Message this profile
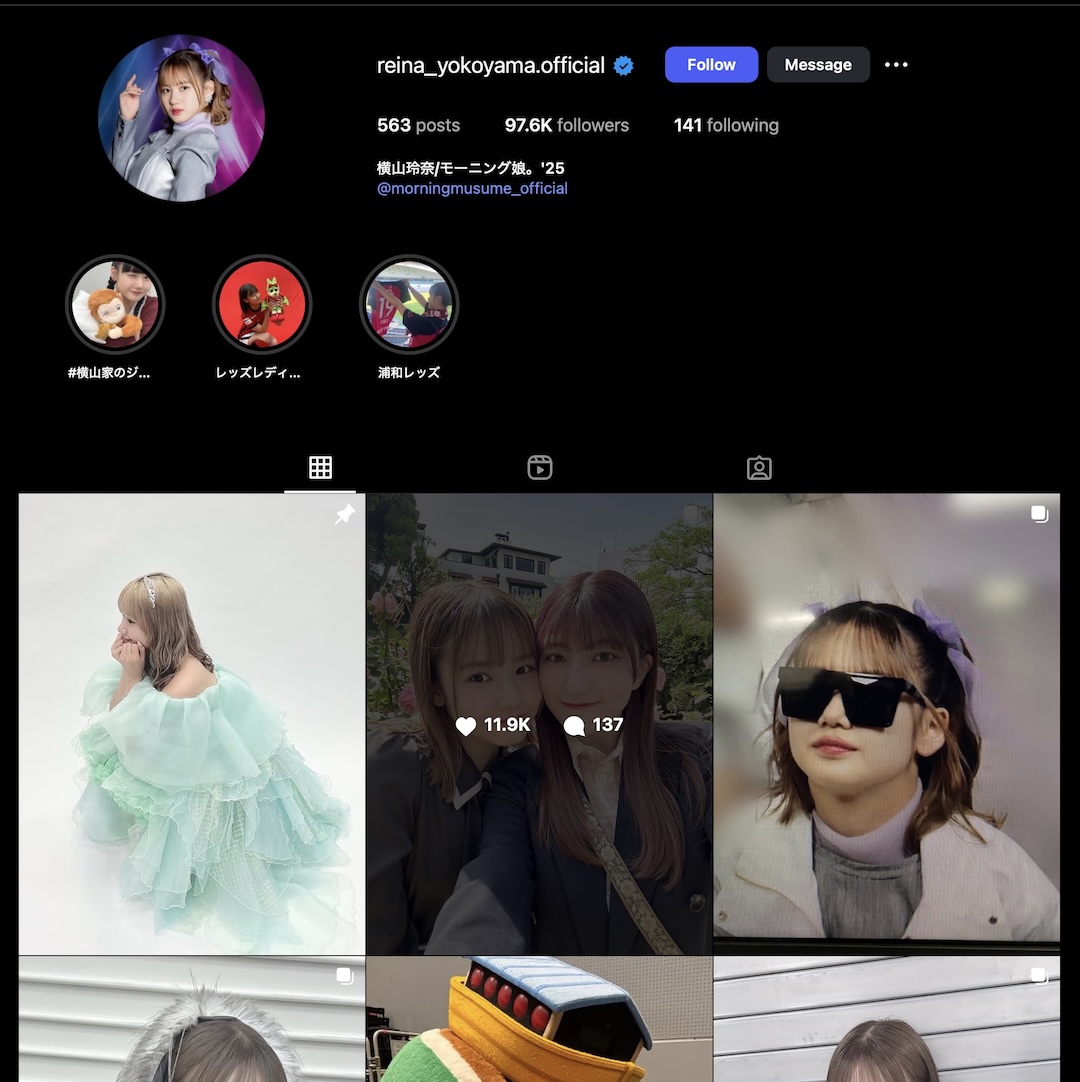The image size is (1080, 1082). [817, 65]
